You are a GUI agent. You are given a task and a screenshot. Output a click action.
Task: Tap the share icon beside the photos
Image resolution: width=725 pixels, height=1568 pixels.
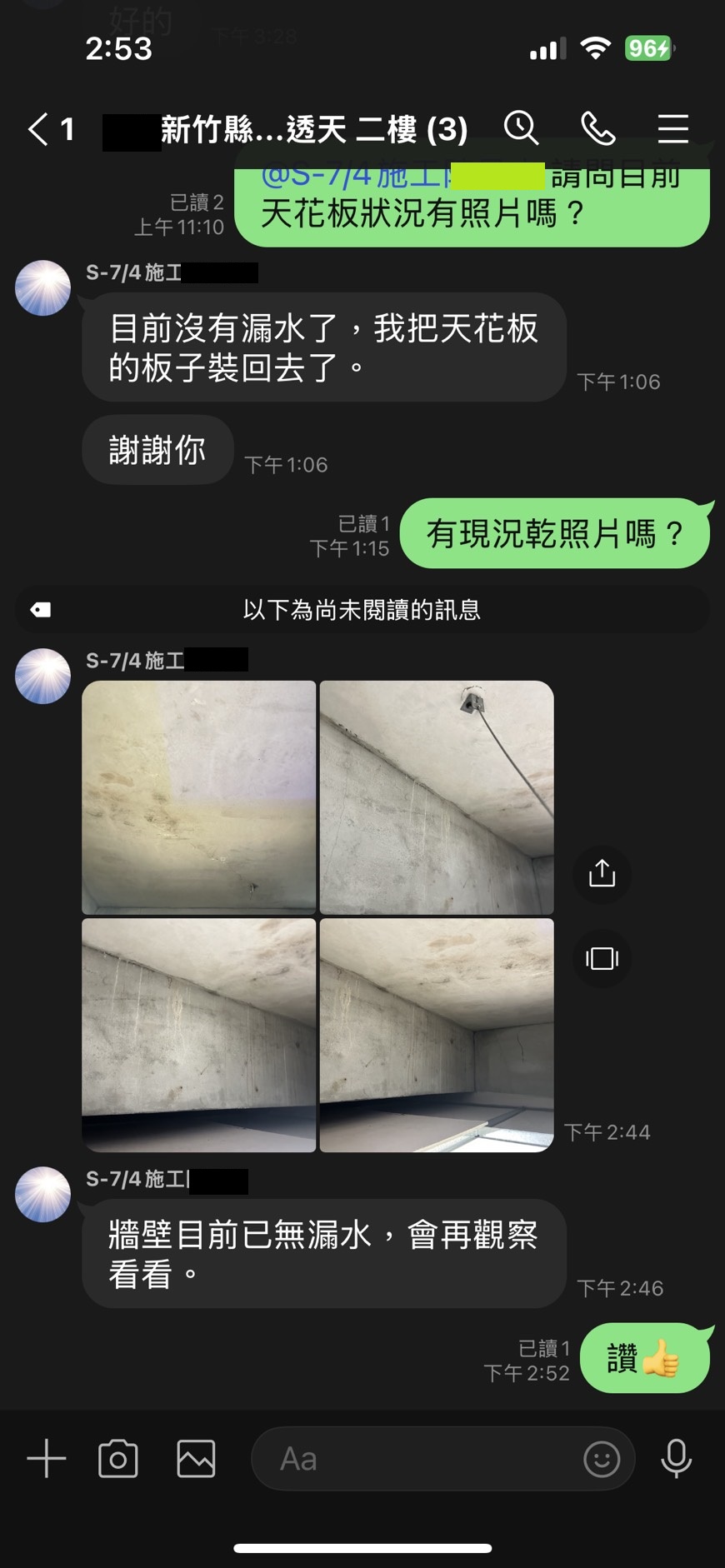(x=602, y=873)
